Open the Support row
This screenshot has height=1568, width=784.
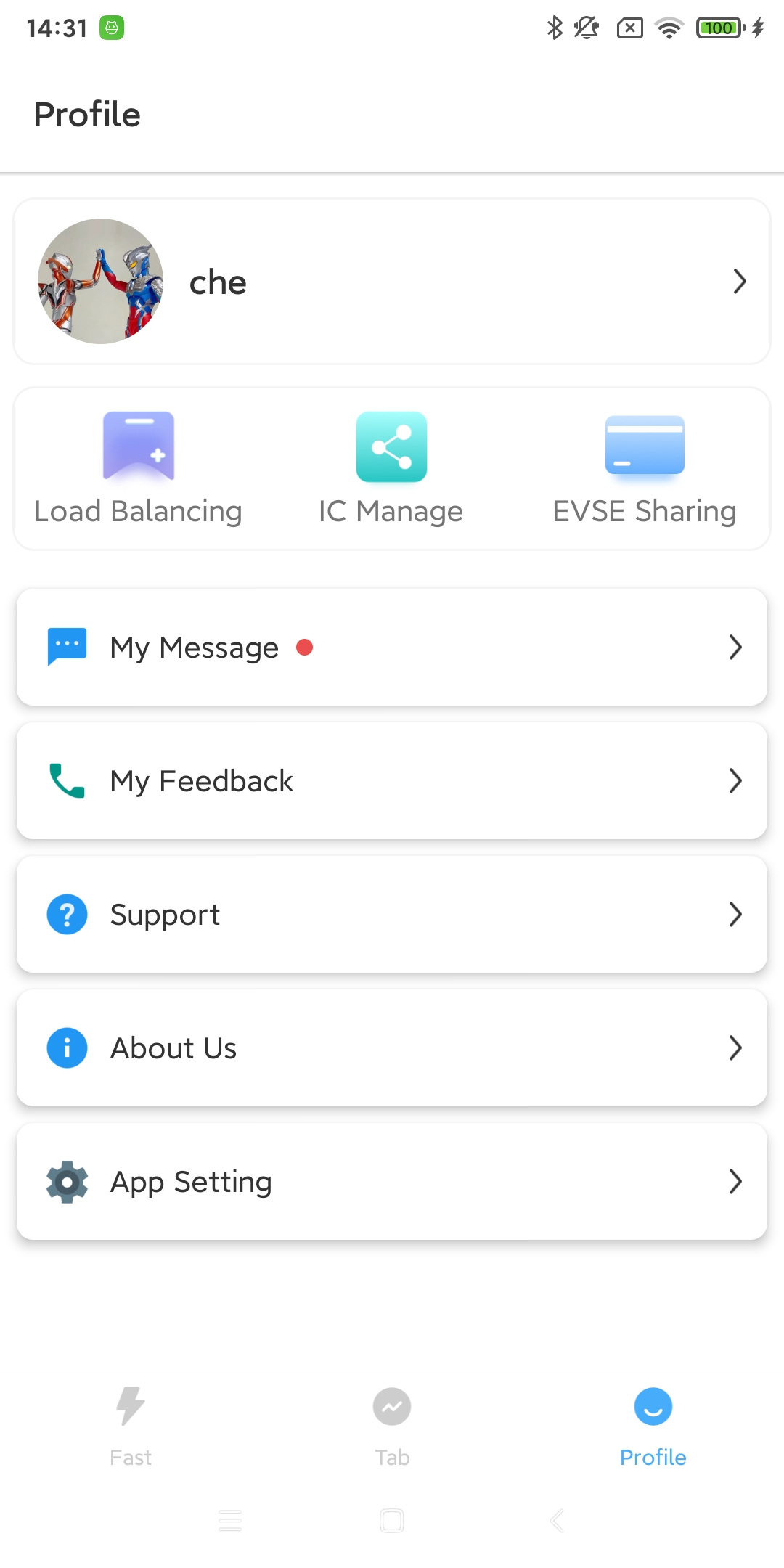pyautogui.click(x=392, y=914)
